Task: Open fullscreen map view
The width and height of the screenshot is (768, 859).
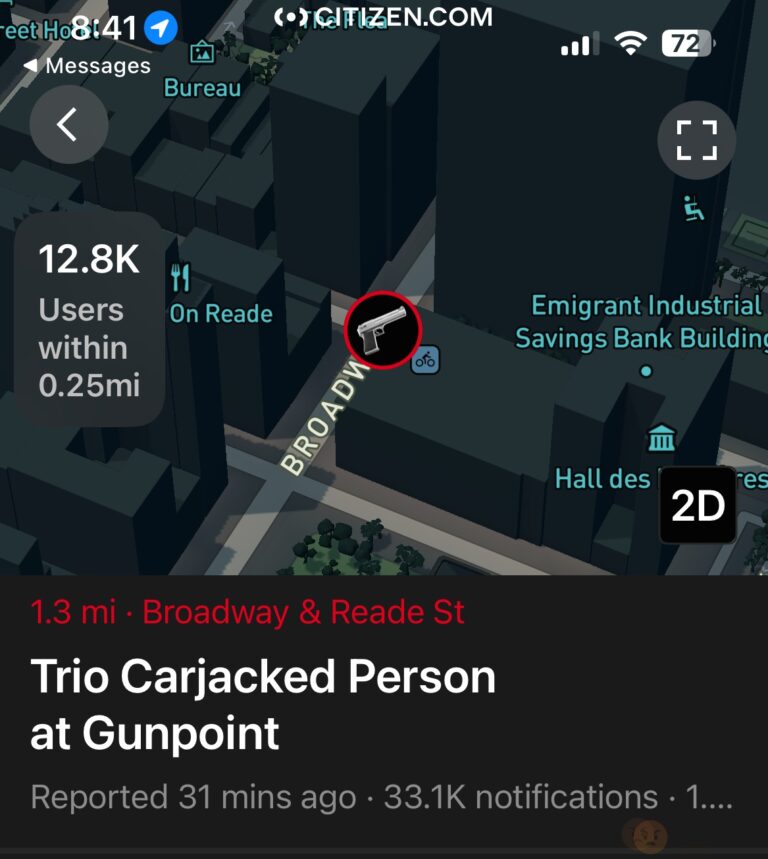Action: tap(697, 141)
